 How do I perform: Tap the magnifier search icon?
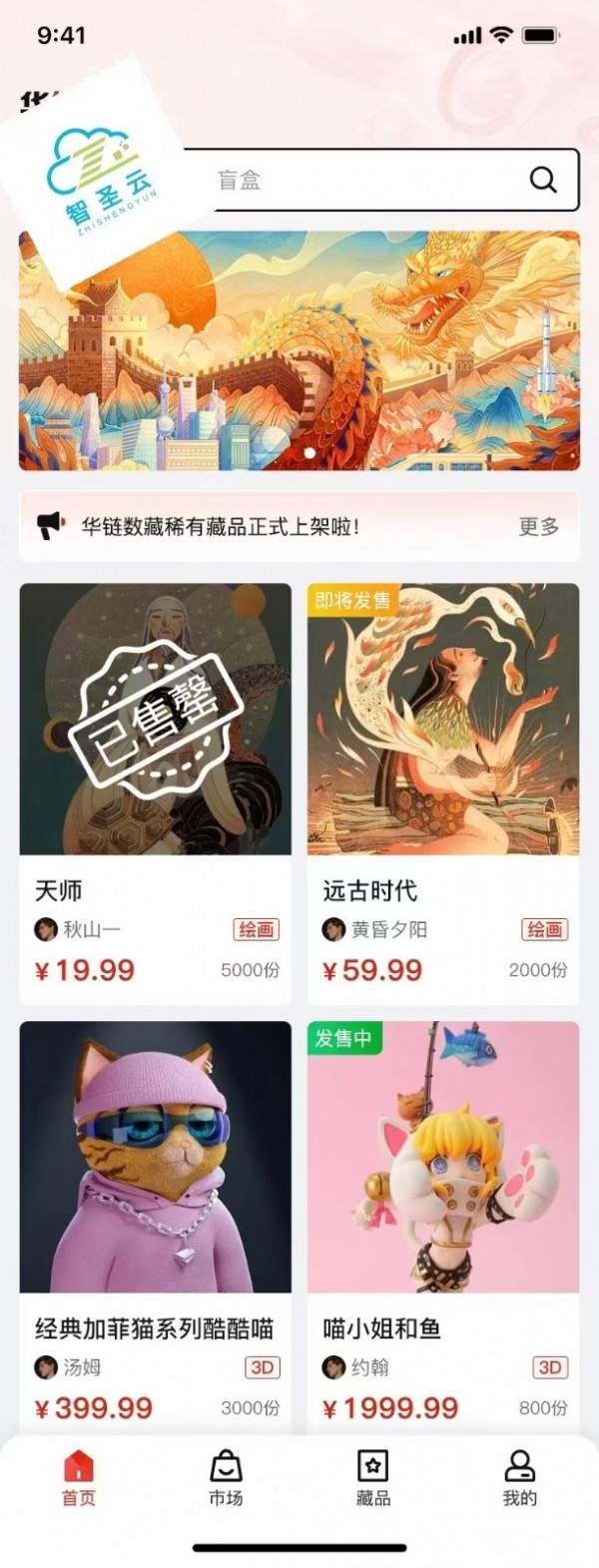(543, 180)
